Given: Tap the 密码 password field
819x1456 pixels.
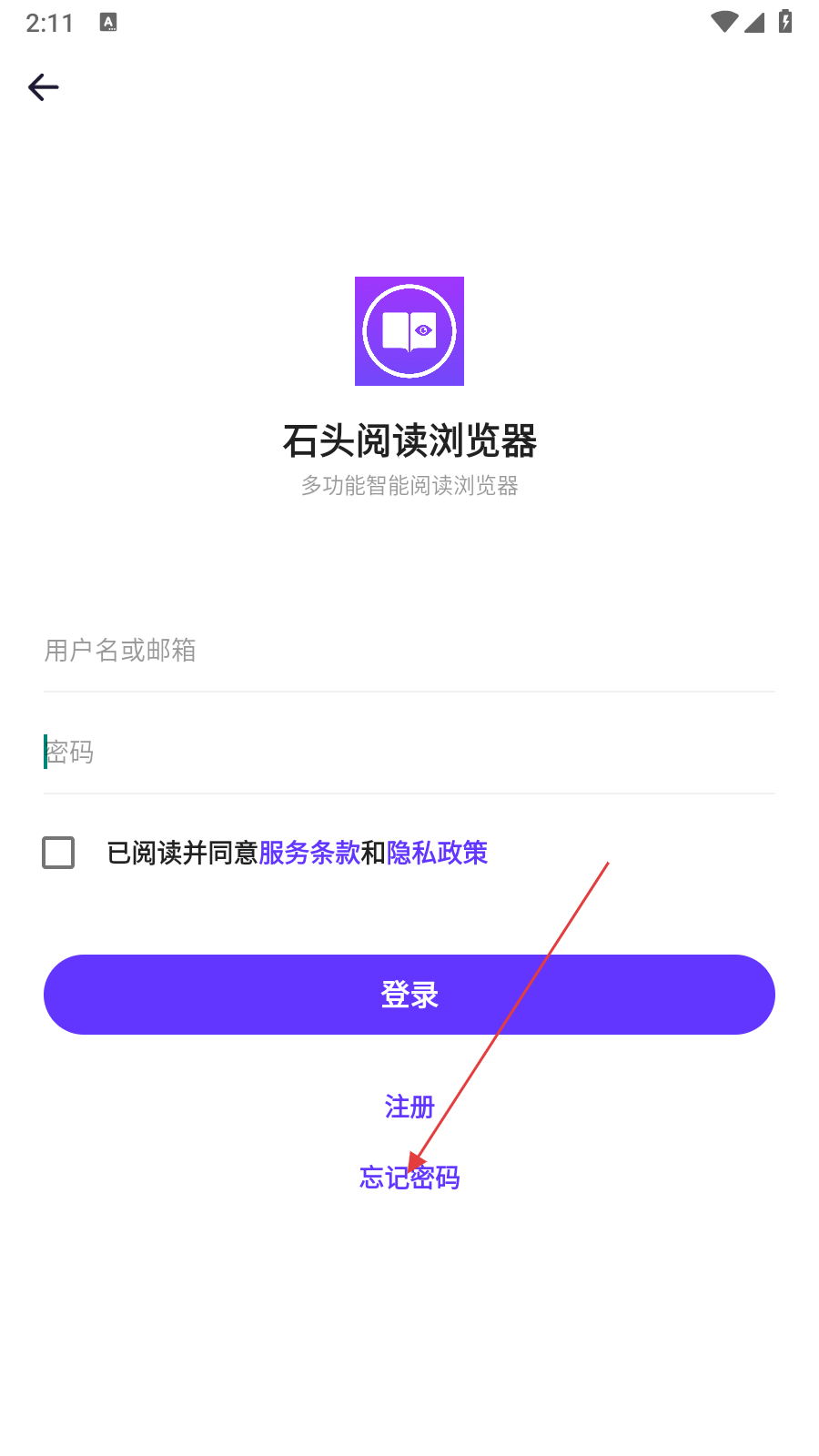Looking at the screenshot, I should tap(409, 753).
